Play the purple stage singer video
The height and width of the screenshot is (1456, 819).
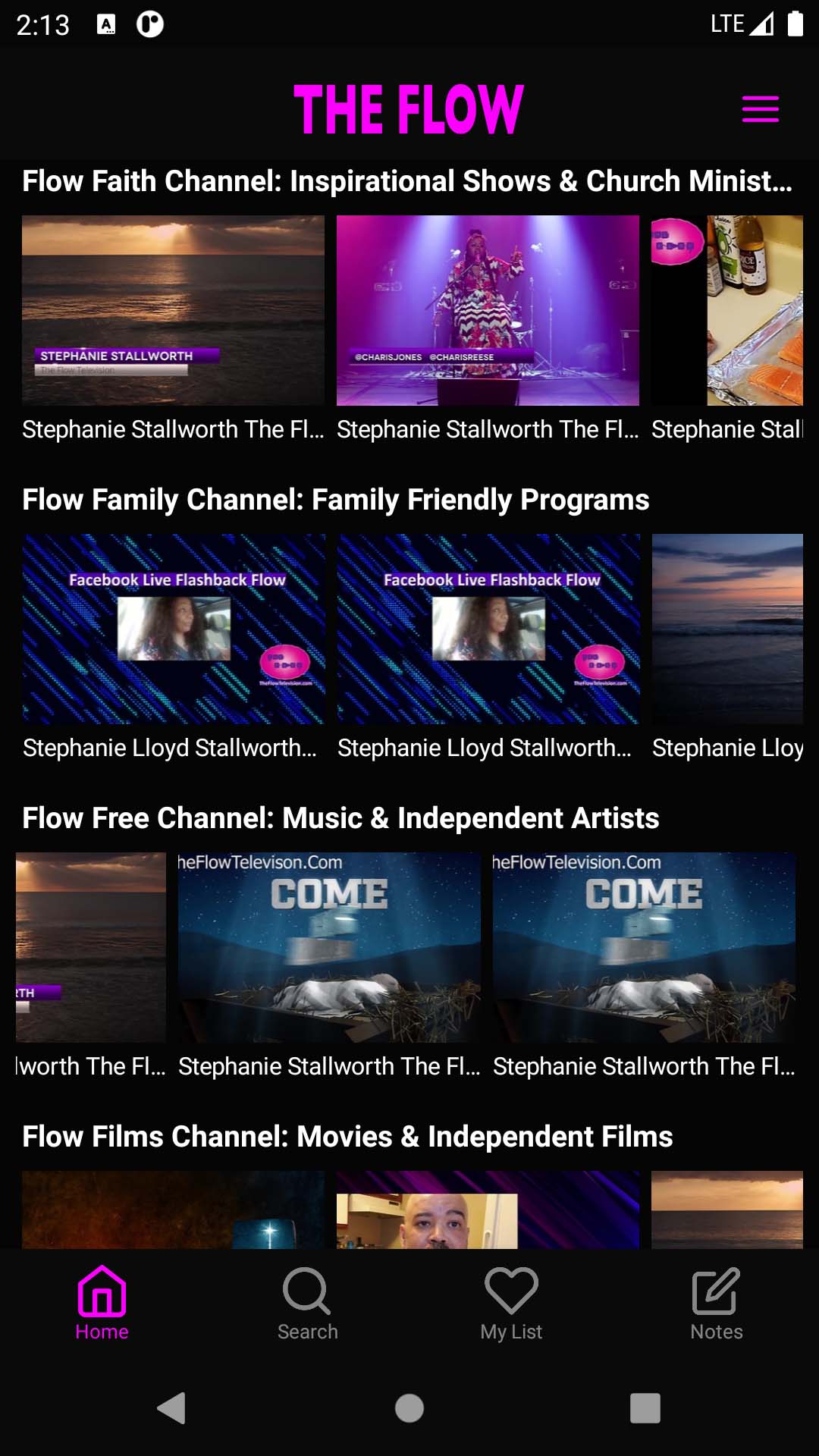point(488,310)
